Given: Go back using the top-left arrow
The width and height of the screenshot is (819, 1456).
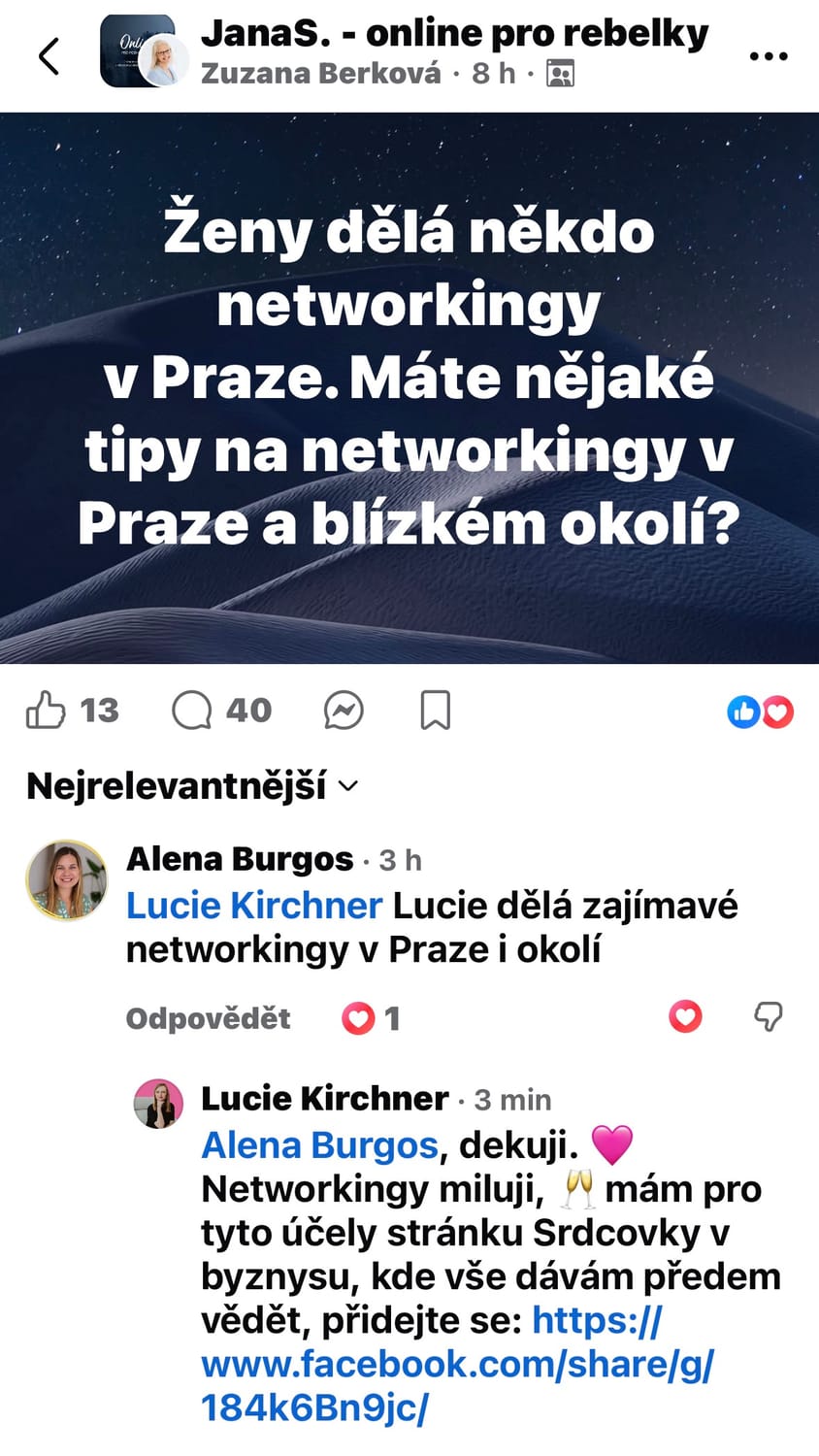Looking at the screenshot, I should click(x=49, y=55).
